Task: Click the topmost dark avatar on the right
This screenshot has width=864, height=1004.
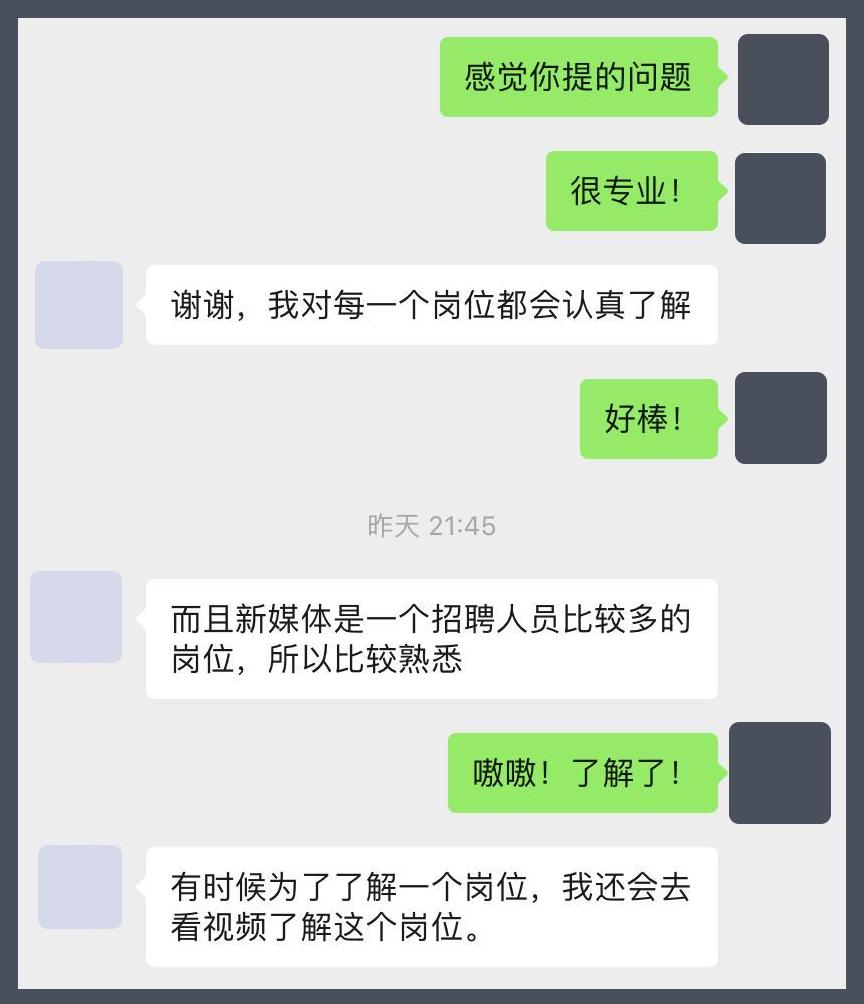Action: coord(783,78)
